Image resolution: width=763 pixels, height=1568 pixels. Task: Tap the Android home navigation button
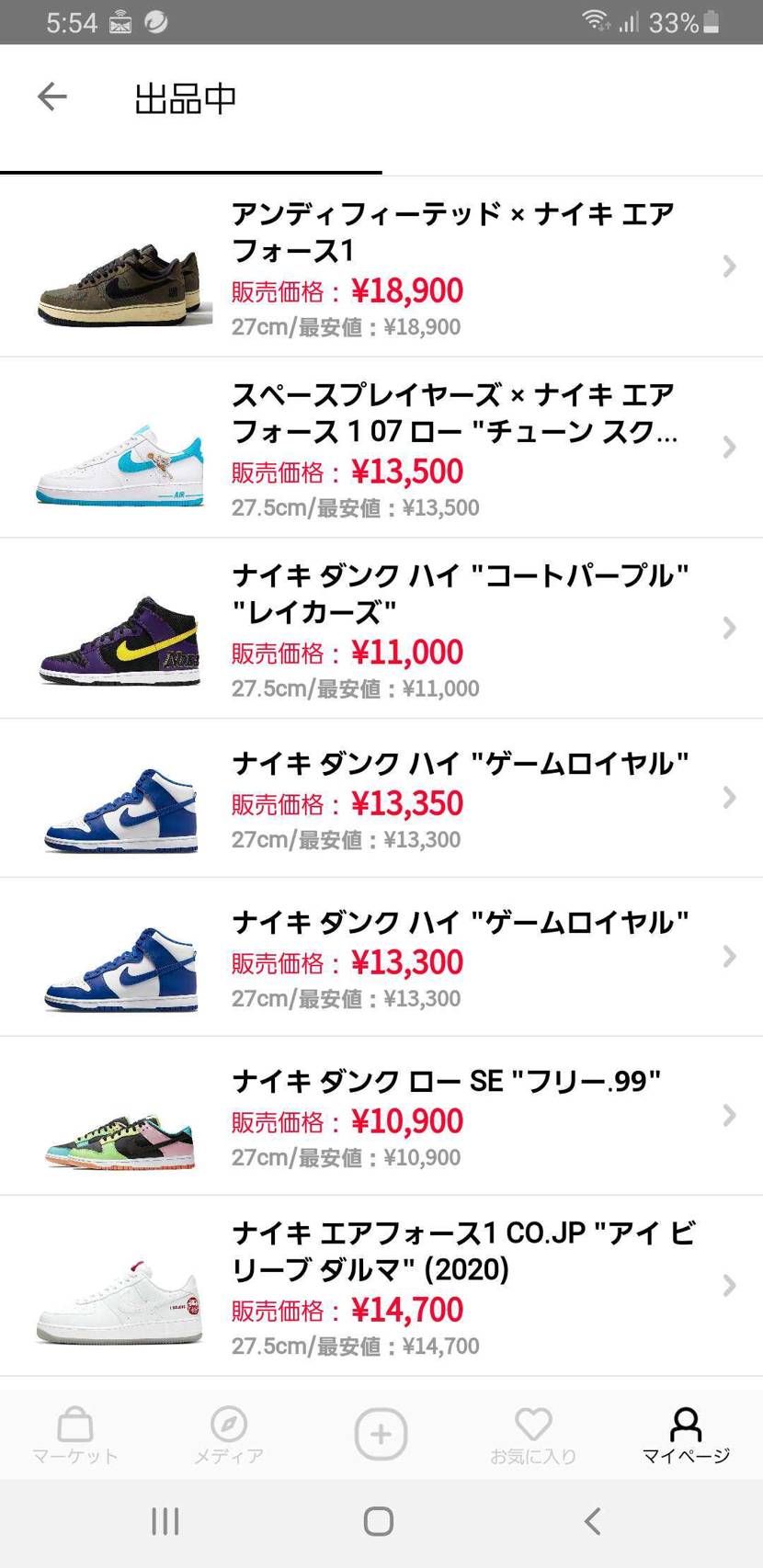[377, 1520]
